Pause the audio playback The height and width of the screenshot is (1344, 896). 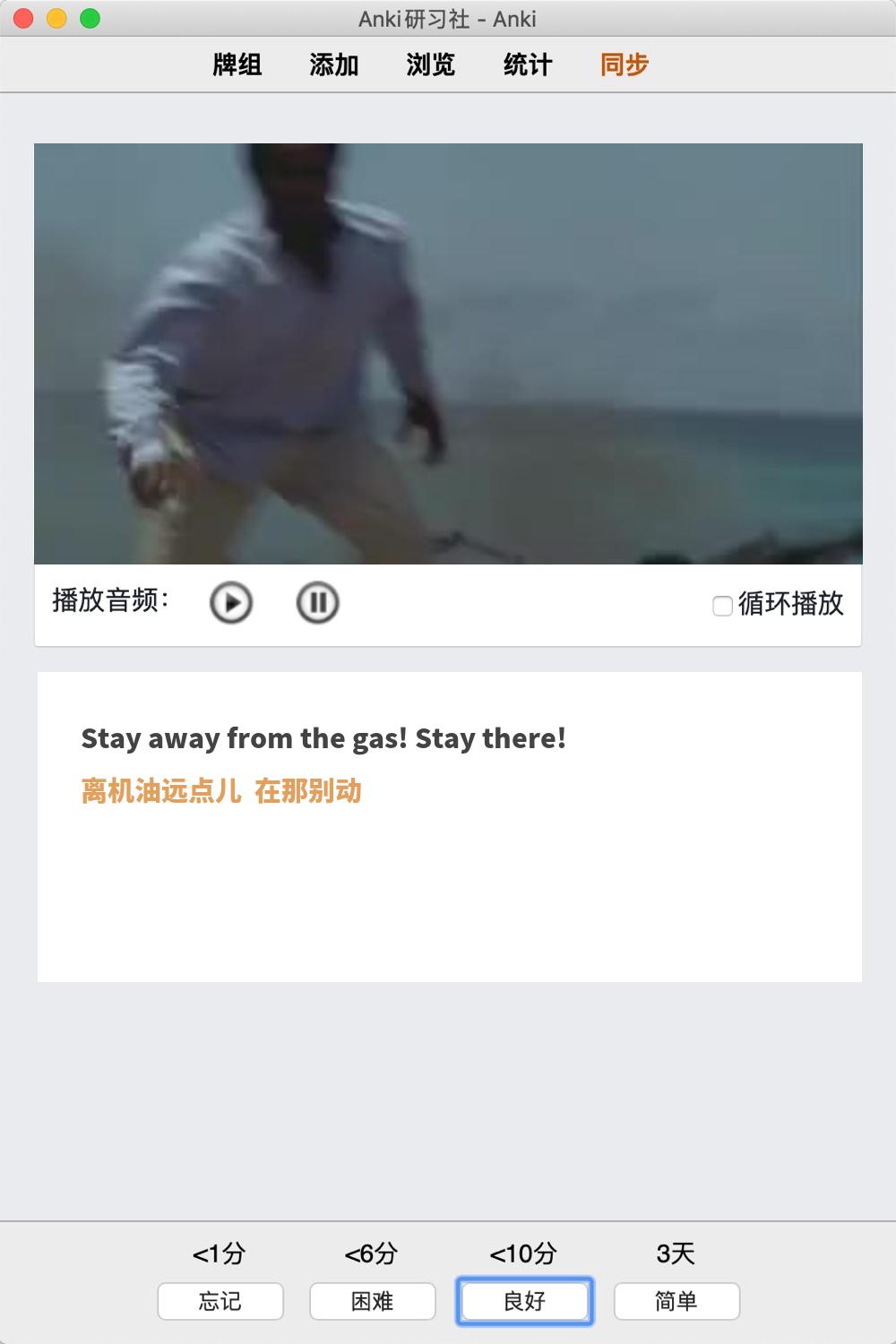pyautogui.click(x=317, y=602)
